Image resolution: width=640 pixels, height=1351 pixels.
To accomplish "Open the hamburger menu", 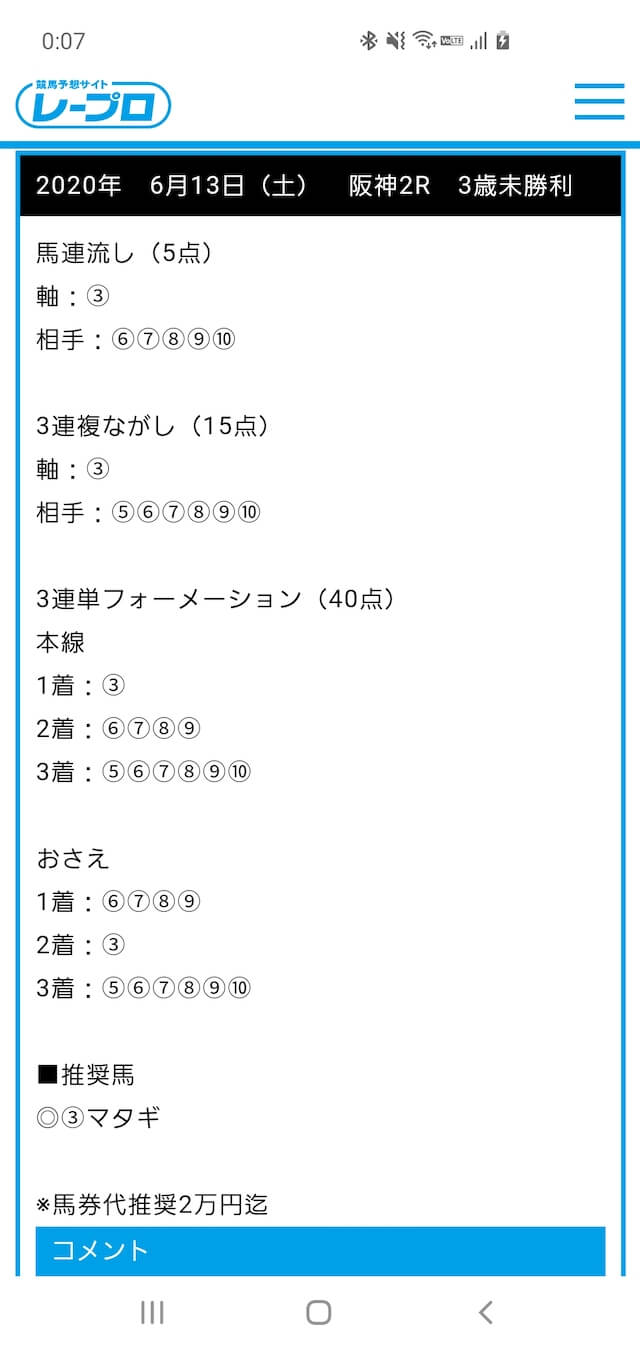I will click(599, 102).
